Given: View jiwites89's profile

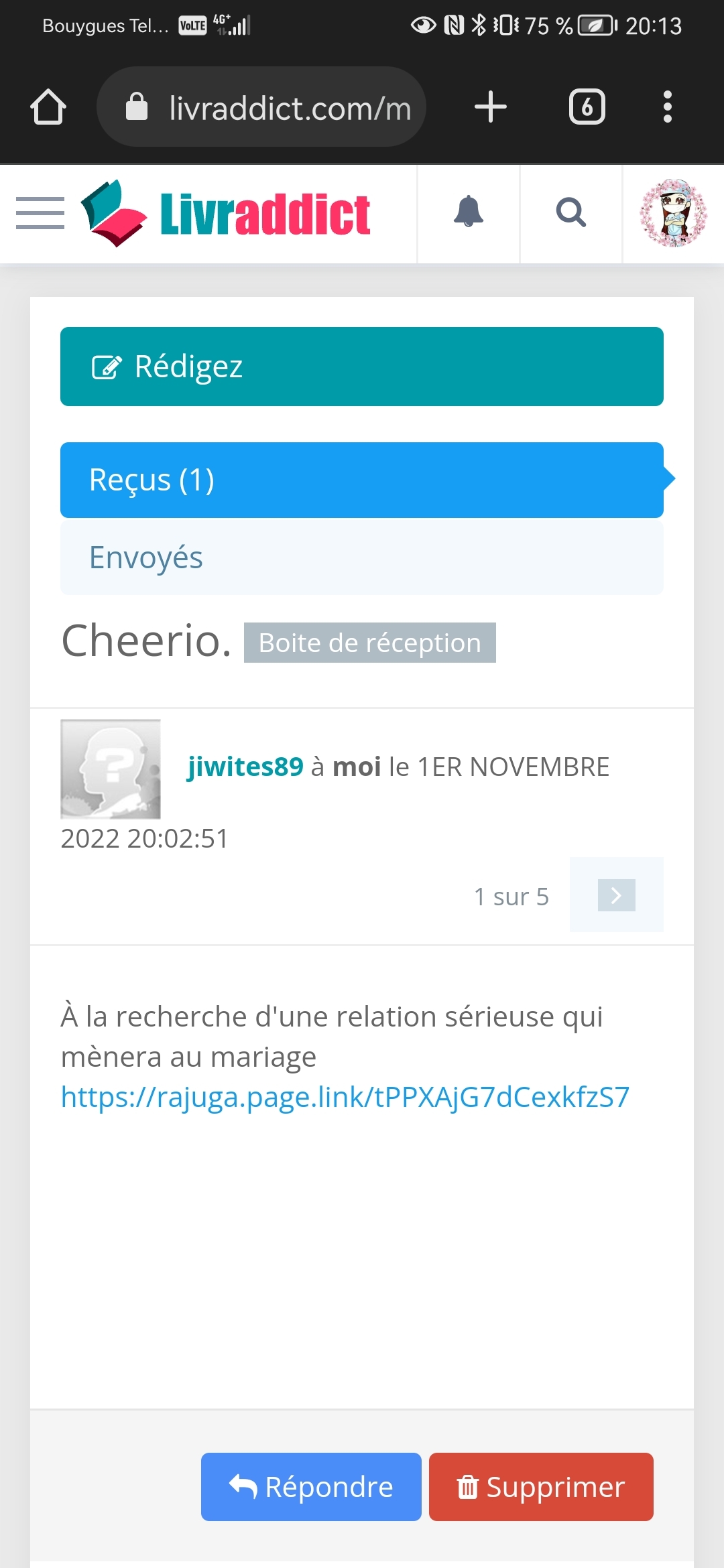Looking at the screenshot, I should coord(245,767).
